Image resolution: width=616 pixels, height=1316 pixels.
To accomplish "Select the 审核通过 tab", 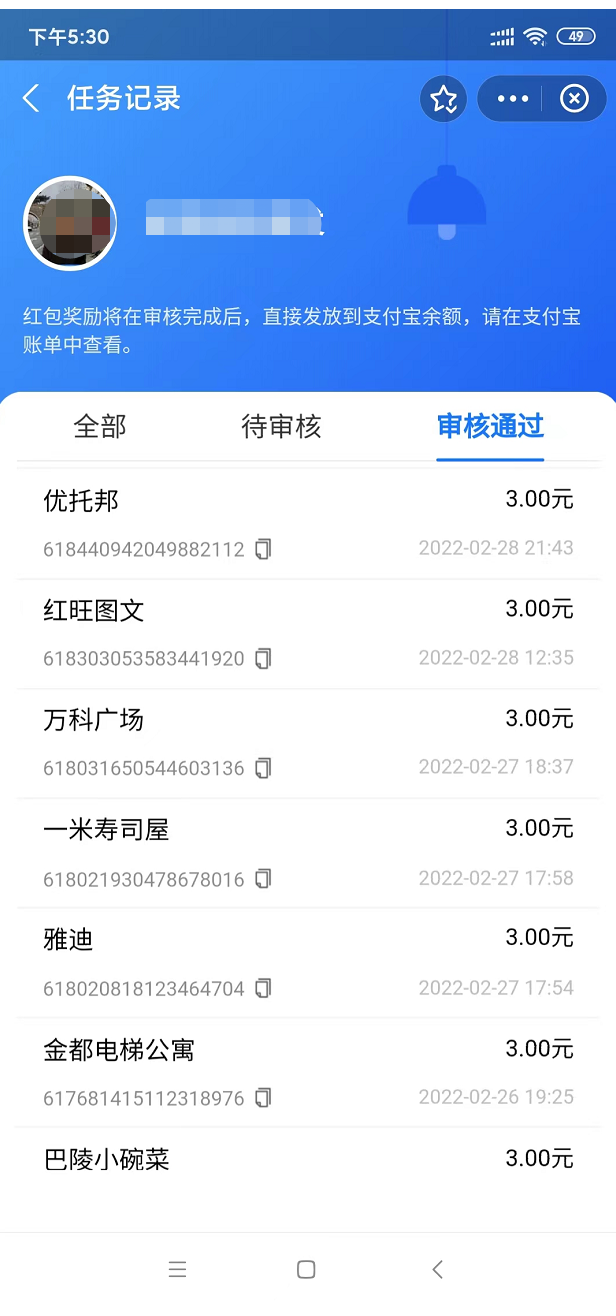I will (x=490, y=426).
